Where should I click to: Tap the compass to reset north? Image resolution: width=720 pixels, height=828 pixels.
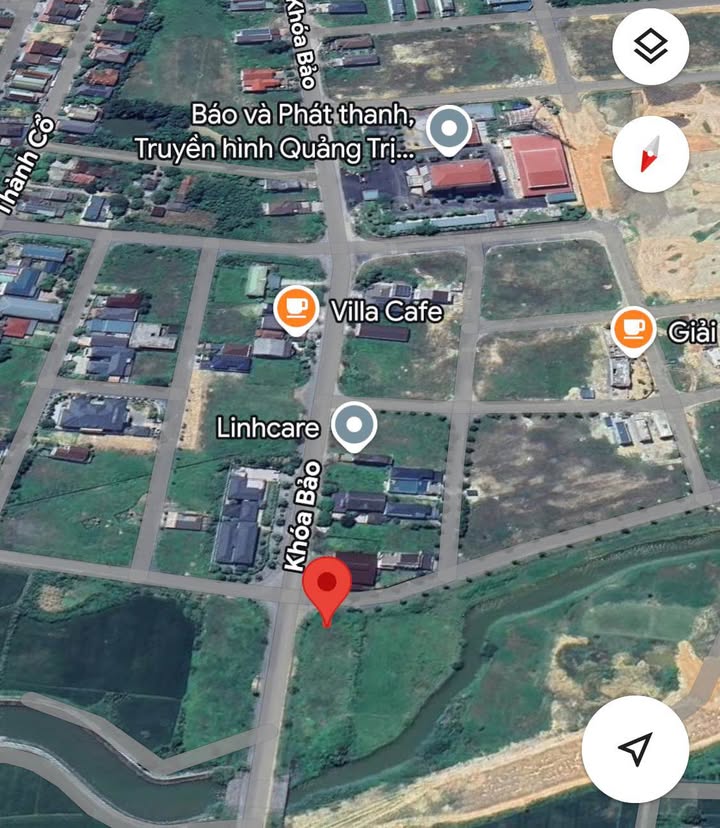coord(650,153)
